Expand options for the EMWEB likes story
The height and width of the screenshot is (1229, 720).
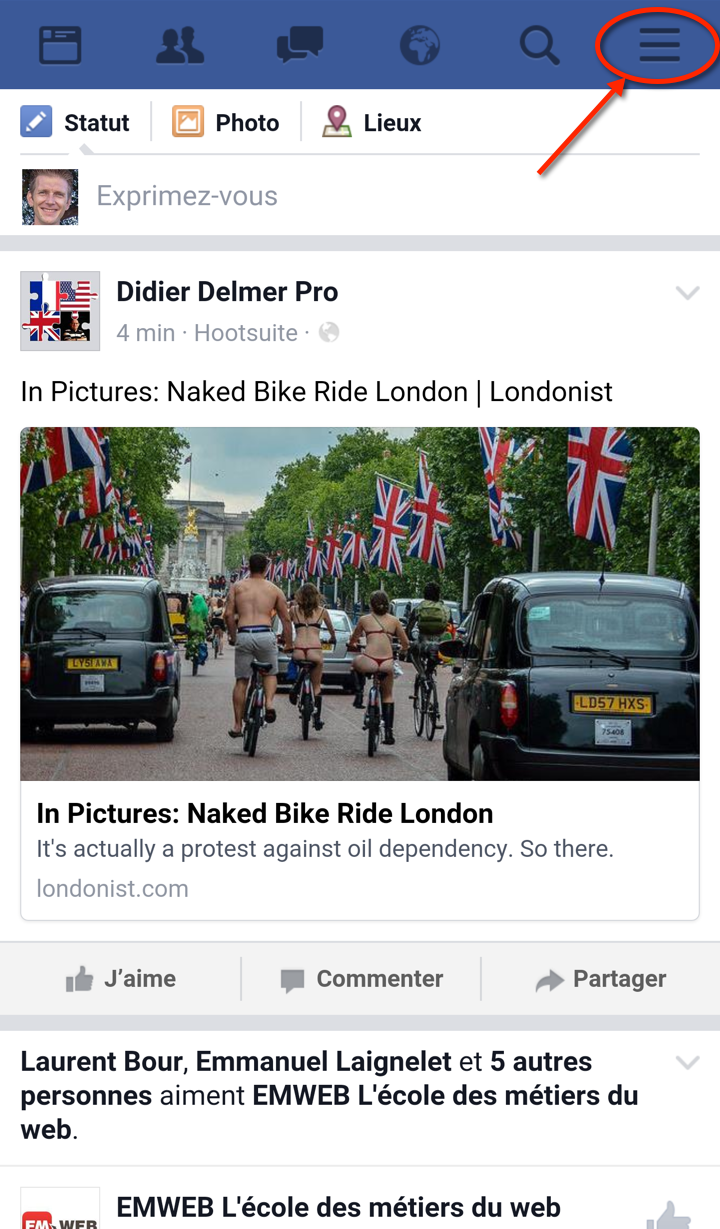[687, 1062]
